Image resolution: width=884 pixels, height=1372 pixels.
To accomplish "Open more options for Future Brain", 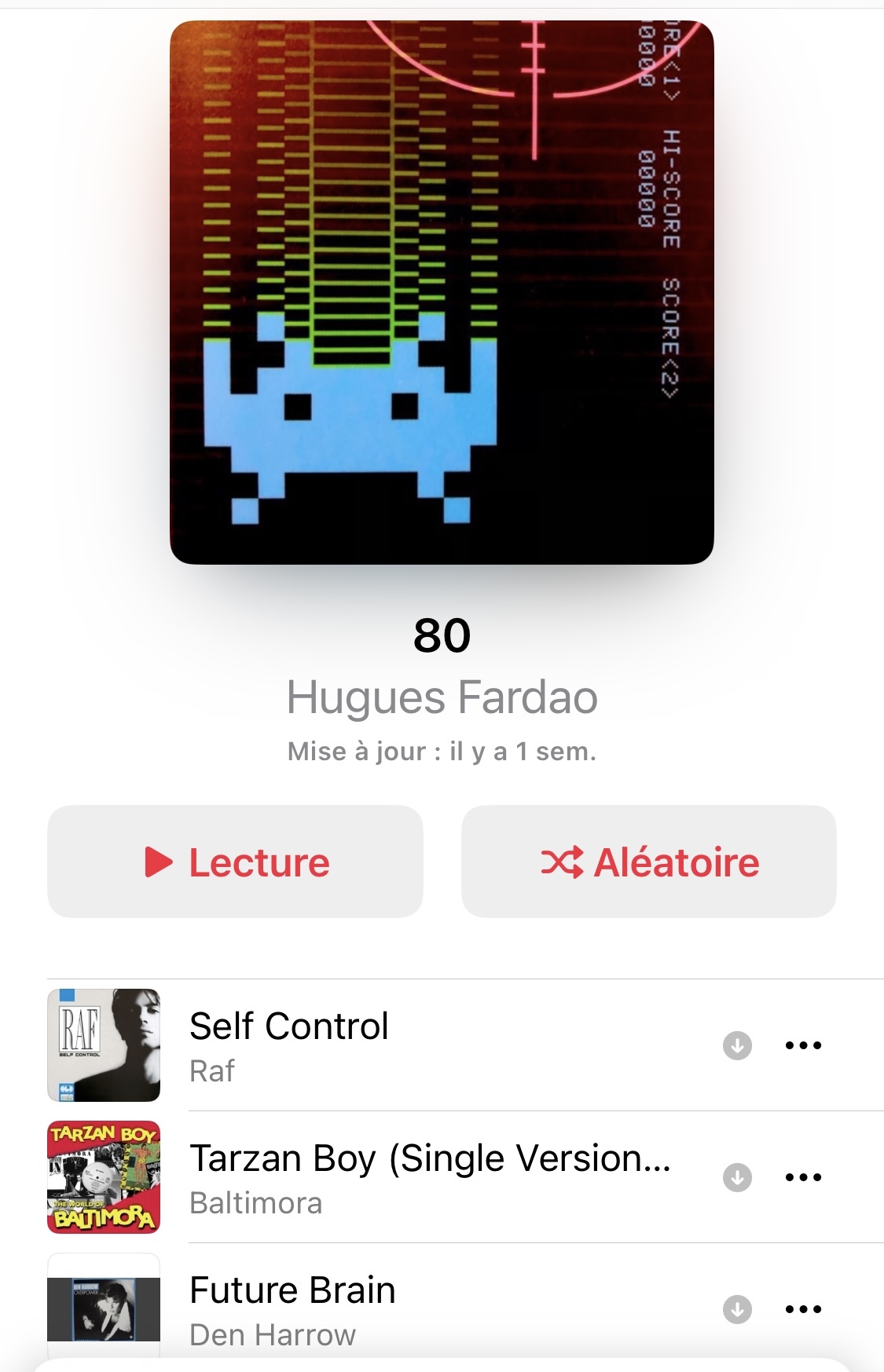I will (x=803, y=1309).
